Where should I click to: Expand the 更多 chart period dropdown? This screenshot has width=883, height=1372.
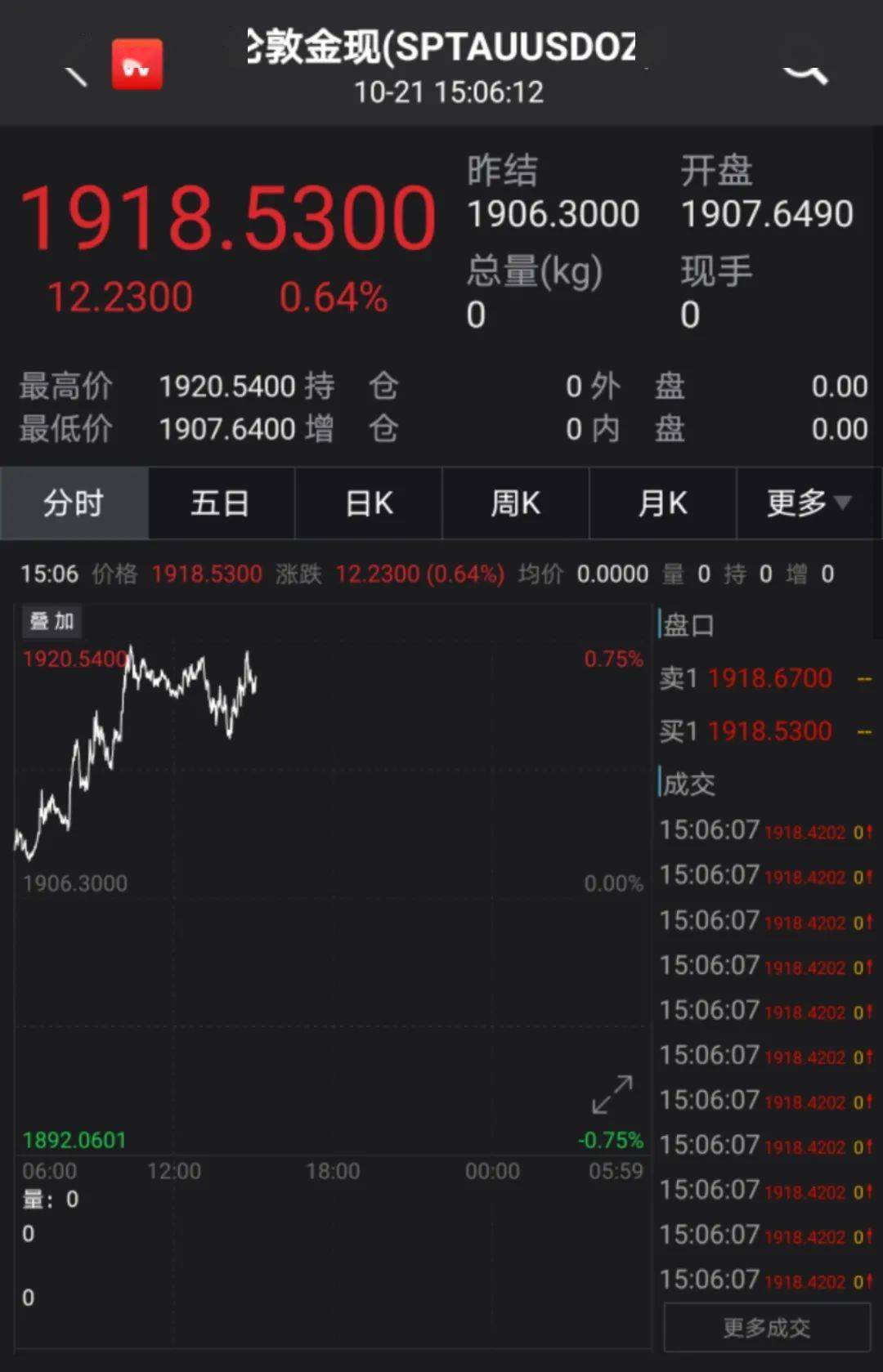tap(809, 503)
